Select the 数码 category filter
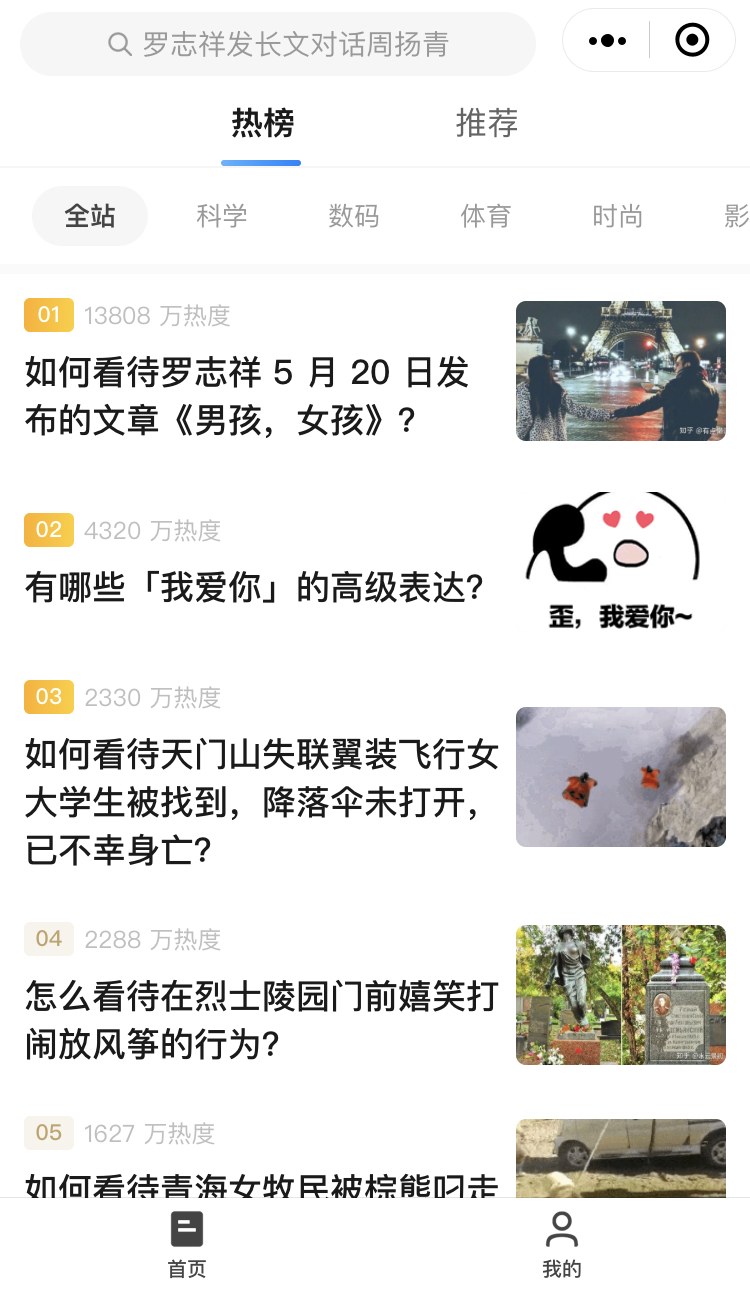This screenshot has width=750, height=1294. [354, 215]
